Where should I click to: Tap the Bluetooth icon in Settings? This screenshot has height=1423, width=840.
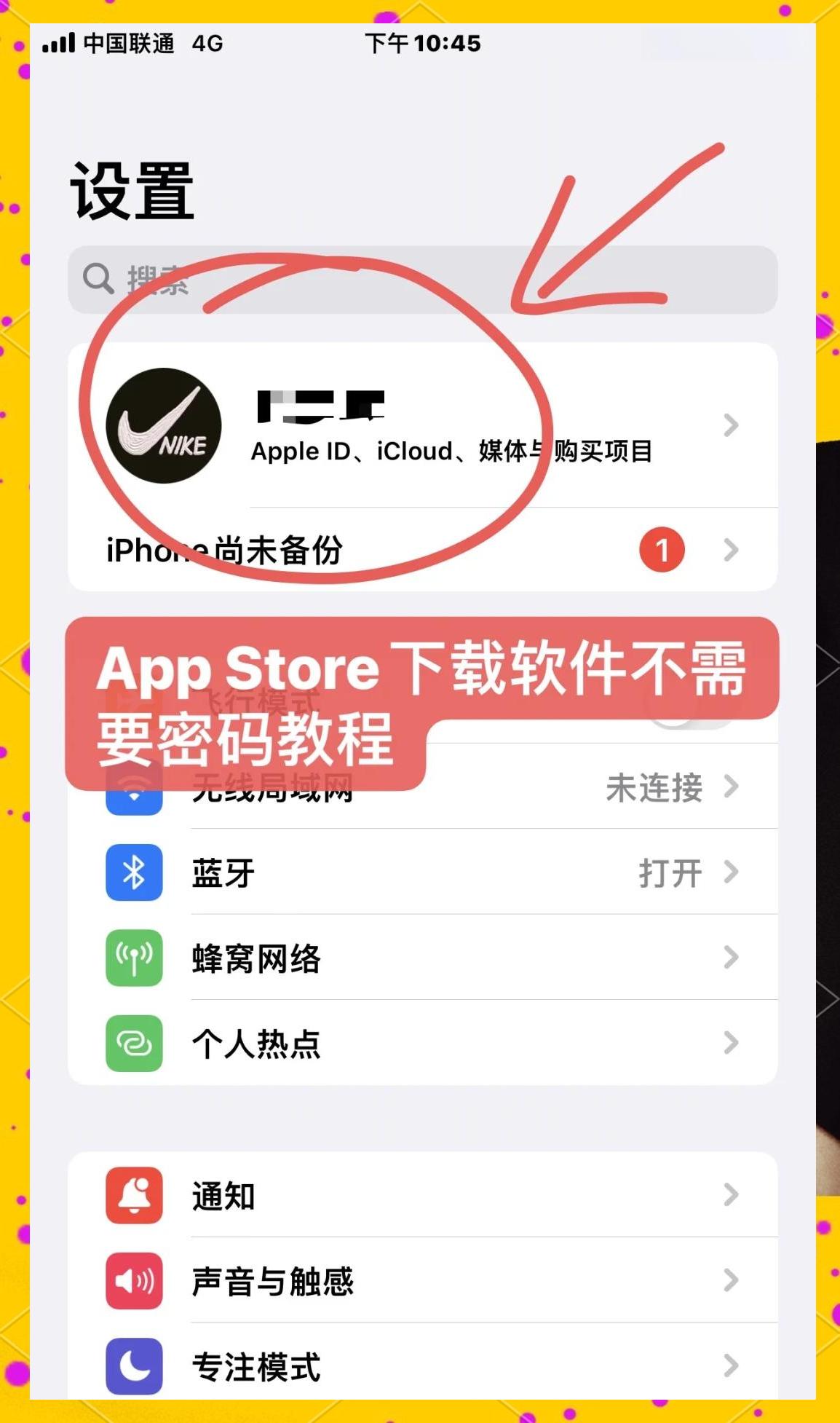click(x=133, y=873)
